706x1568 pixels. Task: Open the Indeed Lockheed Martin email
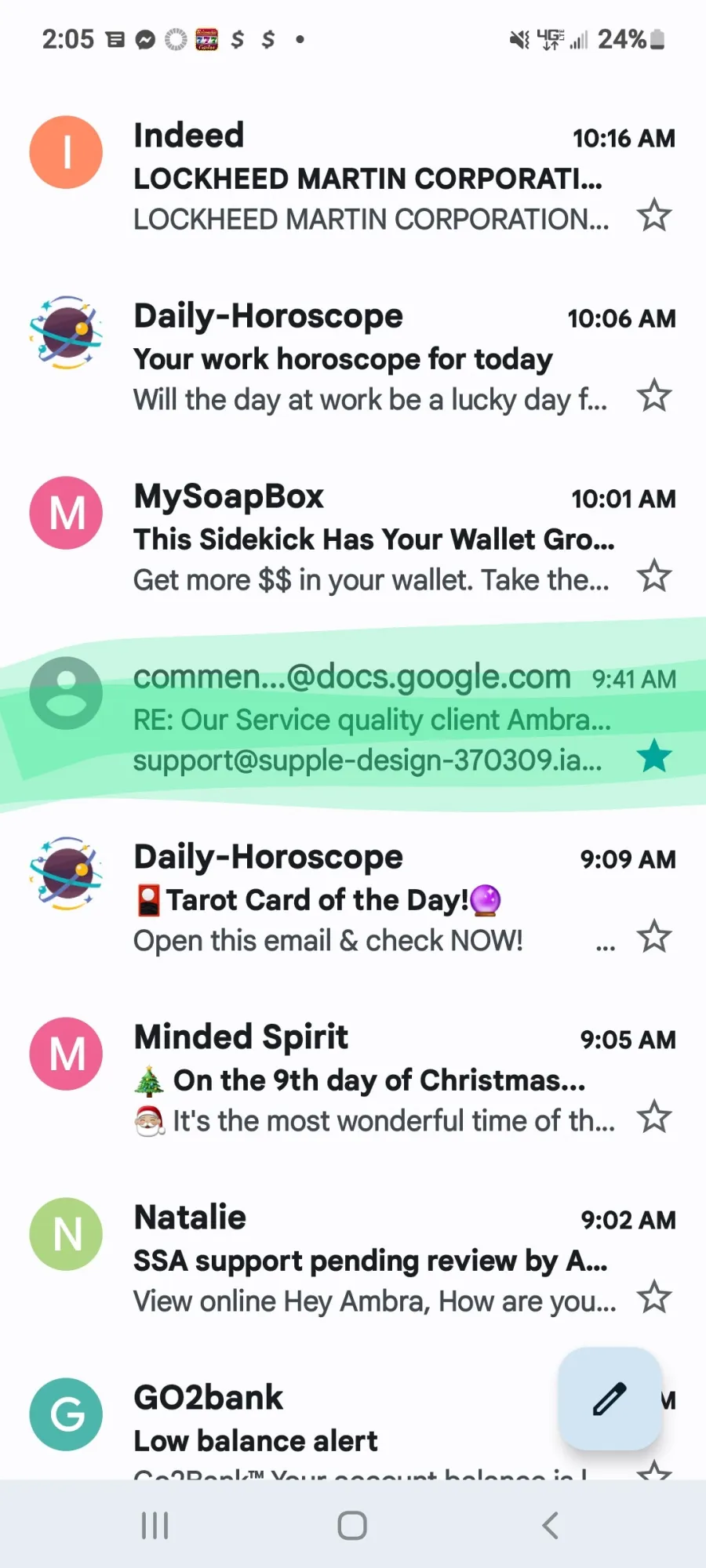pyautogui.click(x=353, y=176)
